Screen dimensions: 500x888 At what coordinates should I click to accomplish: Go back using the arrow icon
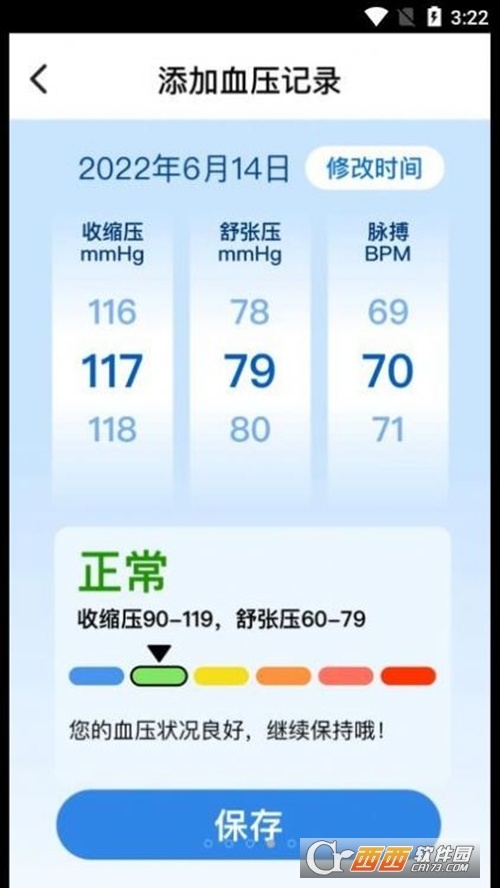click(x=39, y=79)
